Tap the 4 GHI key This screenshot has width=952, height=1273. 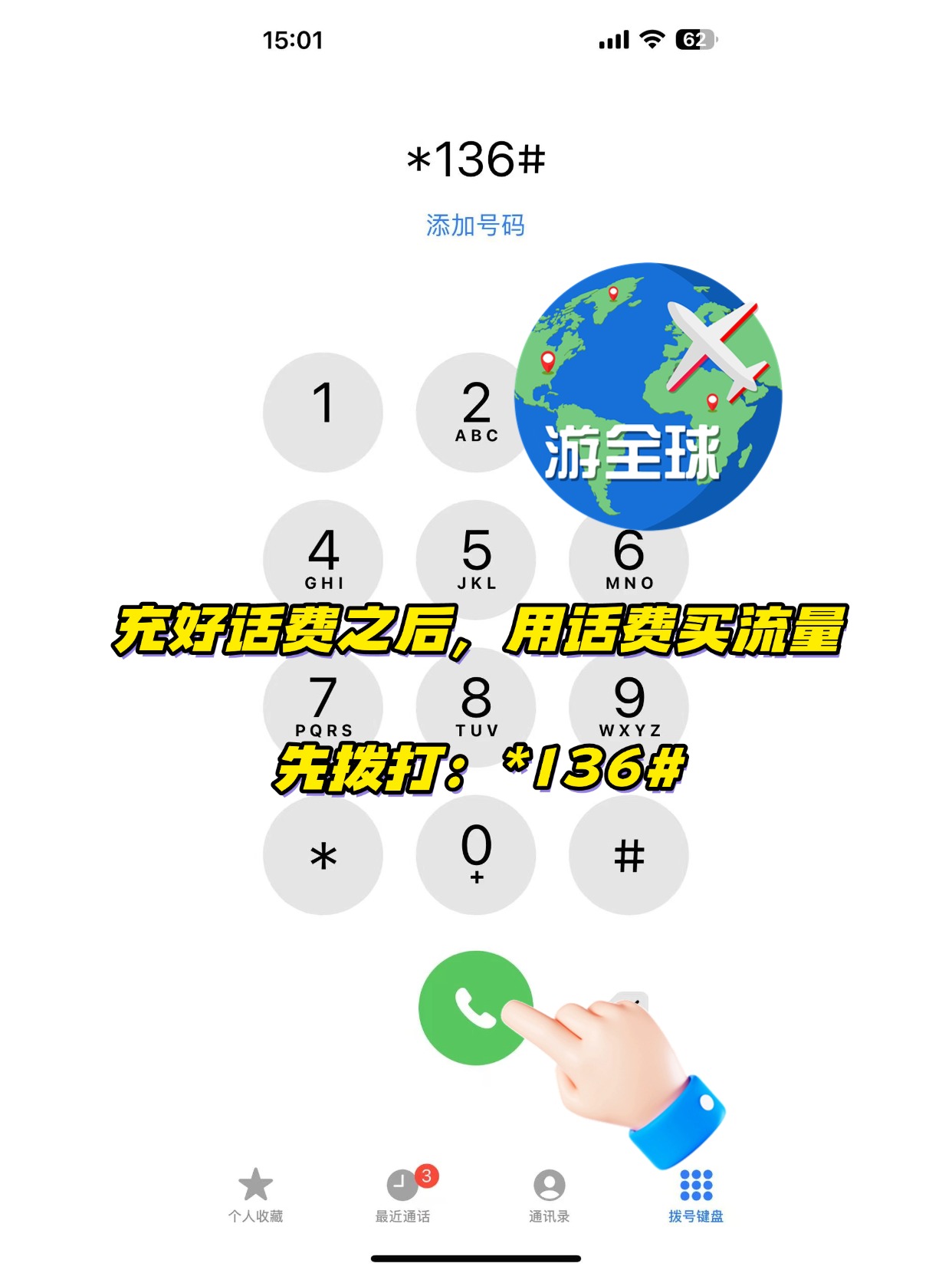point(323,559)
